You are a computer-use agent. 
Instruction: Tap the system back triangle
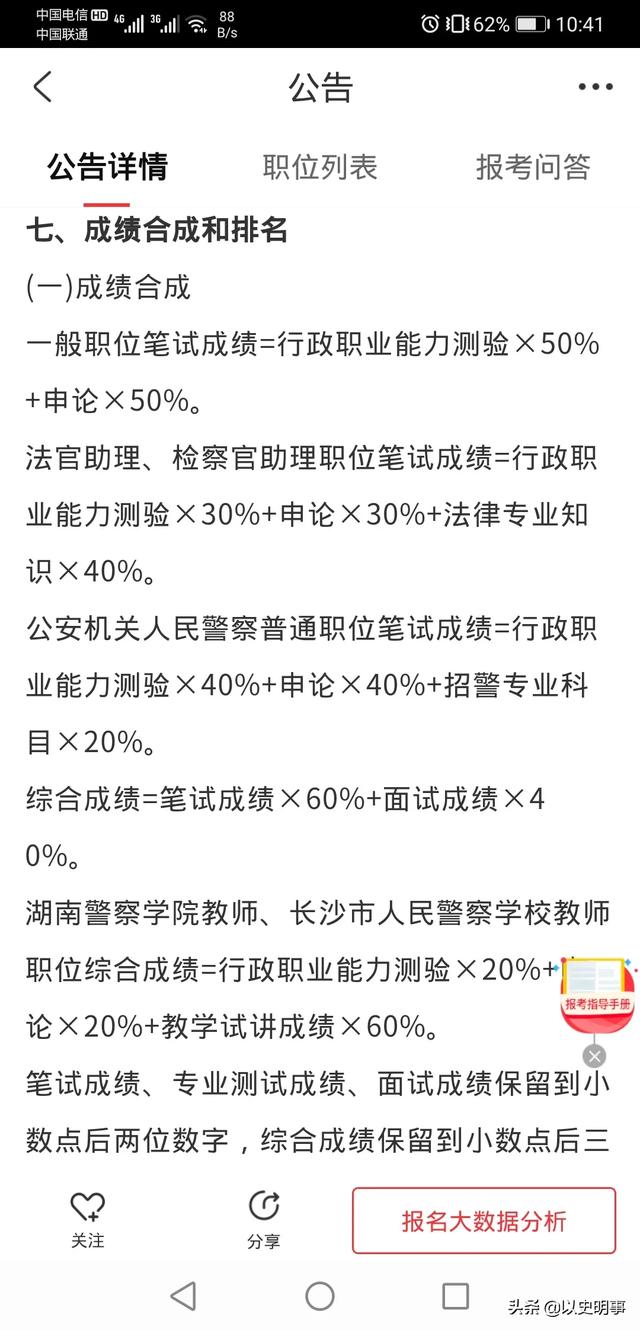[x=183, y=1296]
